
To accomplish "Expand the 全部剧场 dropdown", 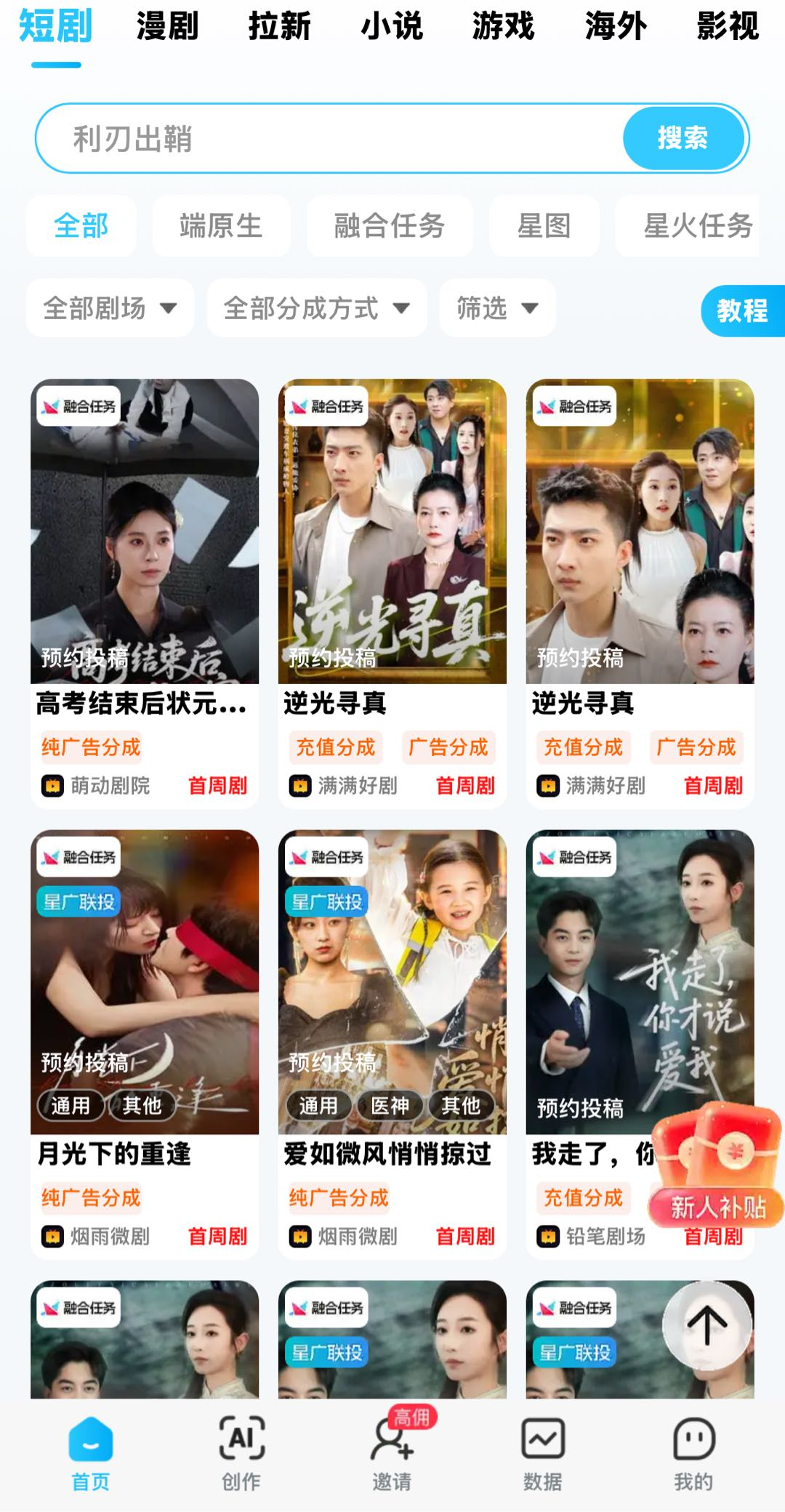I will [x=109, y=308].
